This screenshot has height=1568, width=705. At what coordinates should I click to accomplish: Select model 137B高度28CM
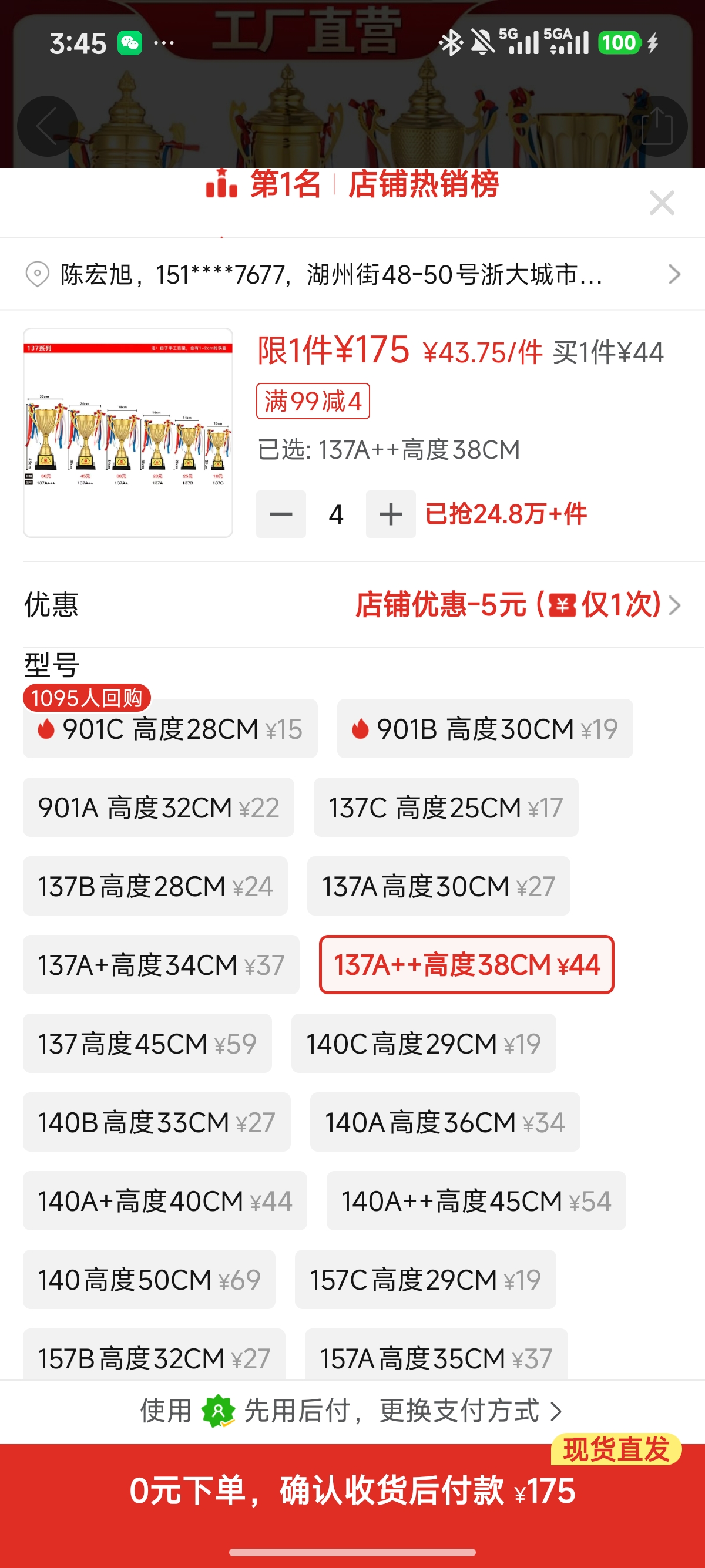click(155, 886)
